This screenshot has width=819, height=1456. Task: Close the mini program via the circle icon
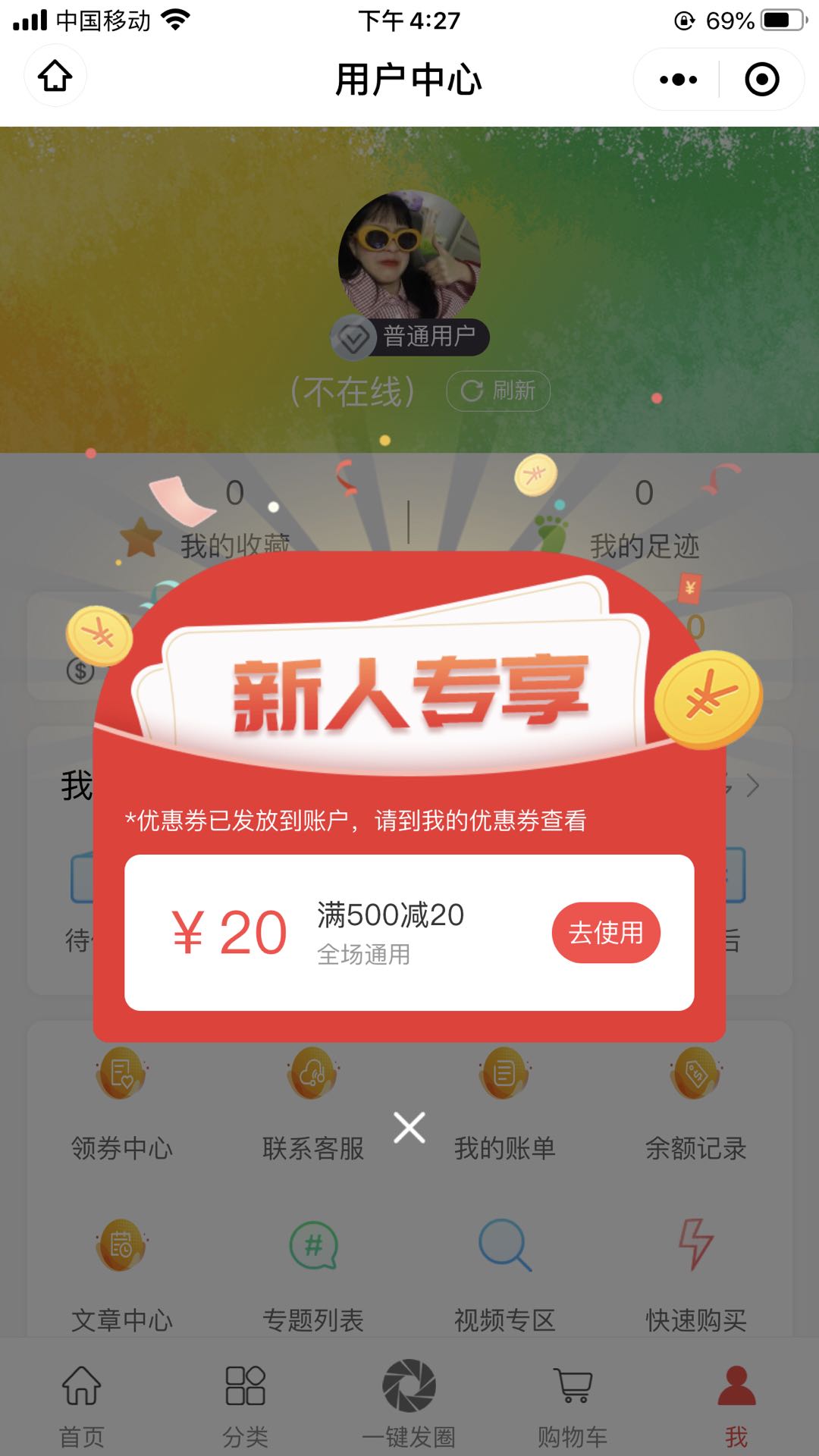click(x=761, y=79)
